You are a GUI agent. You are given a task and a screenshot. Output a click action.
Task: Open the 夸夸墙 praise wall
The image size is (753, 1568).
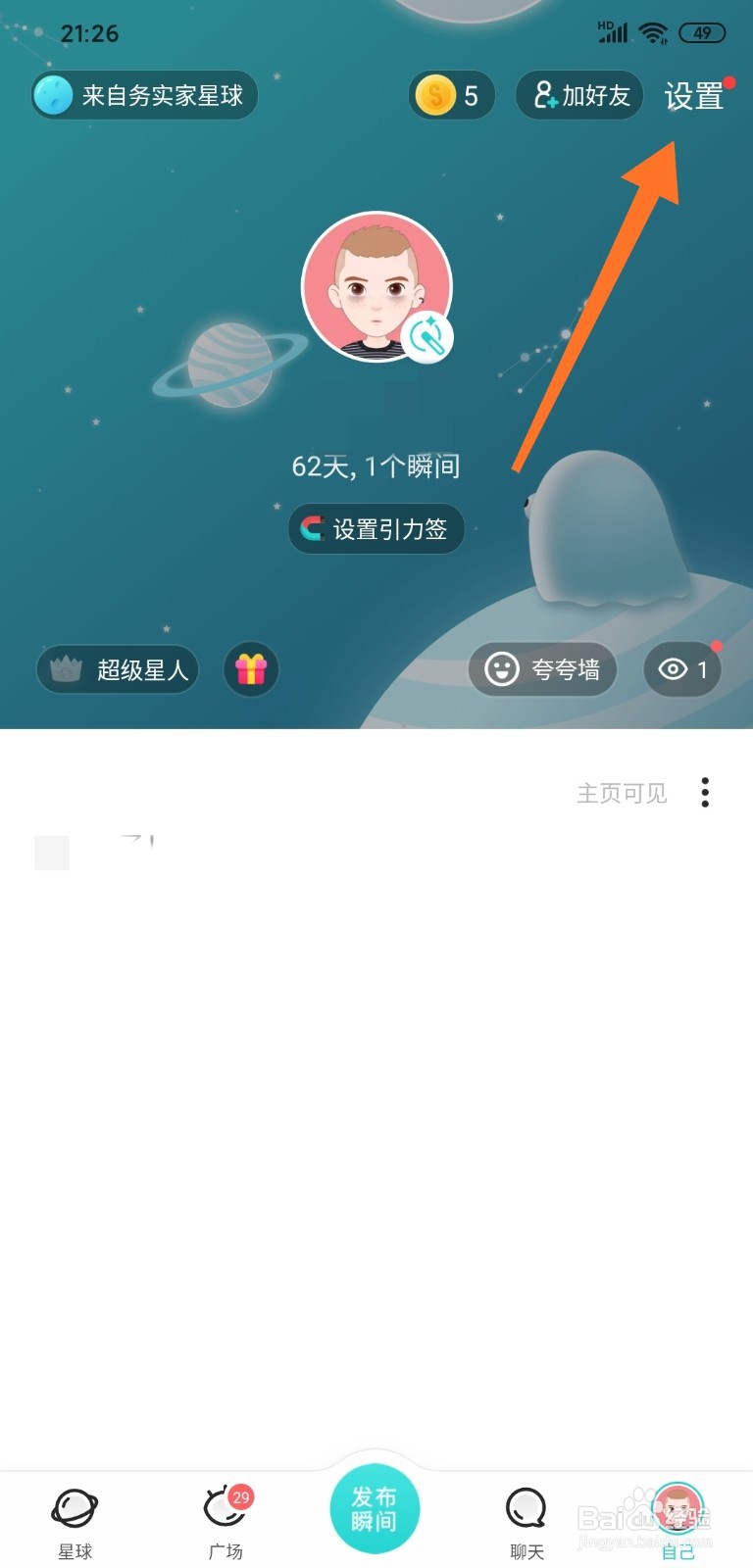click(x=542, y=669)
